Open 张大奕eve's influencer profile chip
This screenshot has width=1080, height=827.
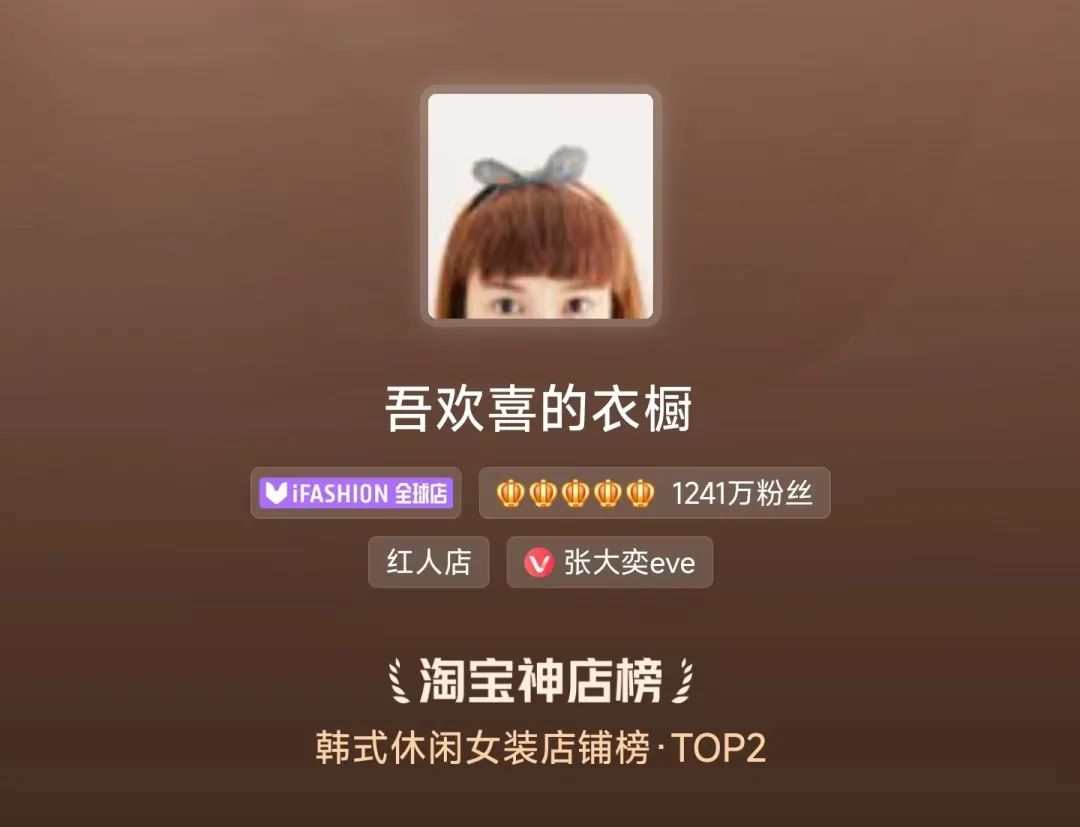(x=609, y=562)
